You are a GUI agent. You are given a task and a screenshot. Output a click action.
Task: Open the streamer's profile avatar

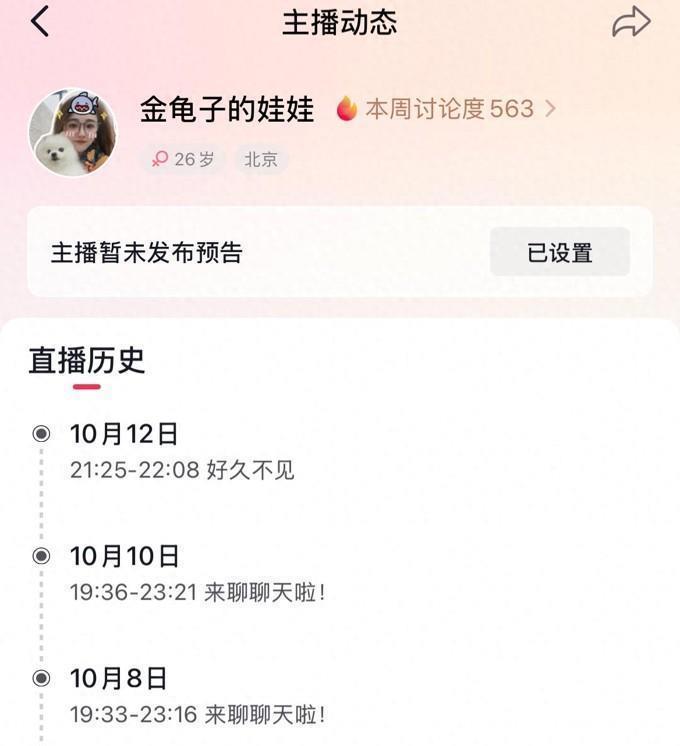[72, 132]
